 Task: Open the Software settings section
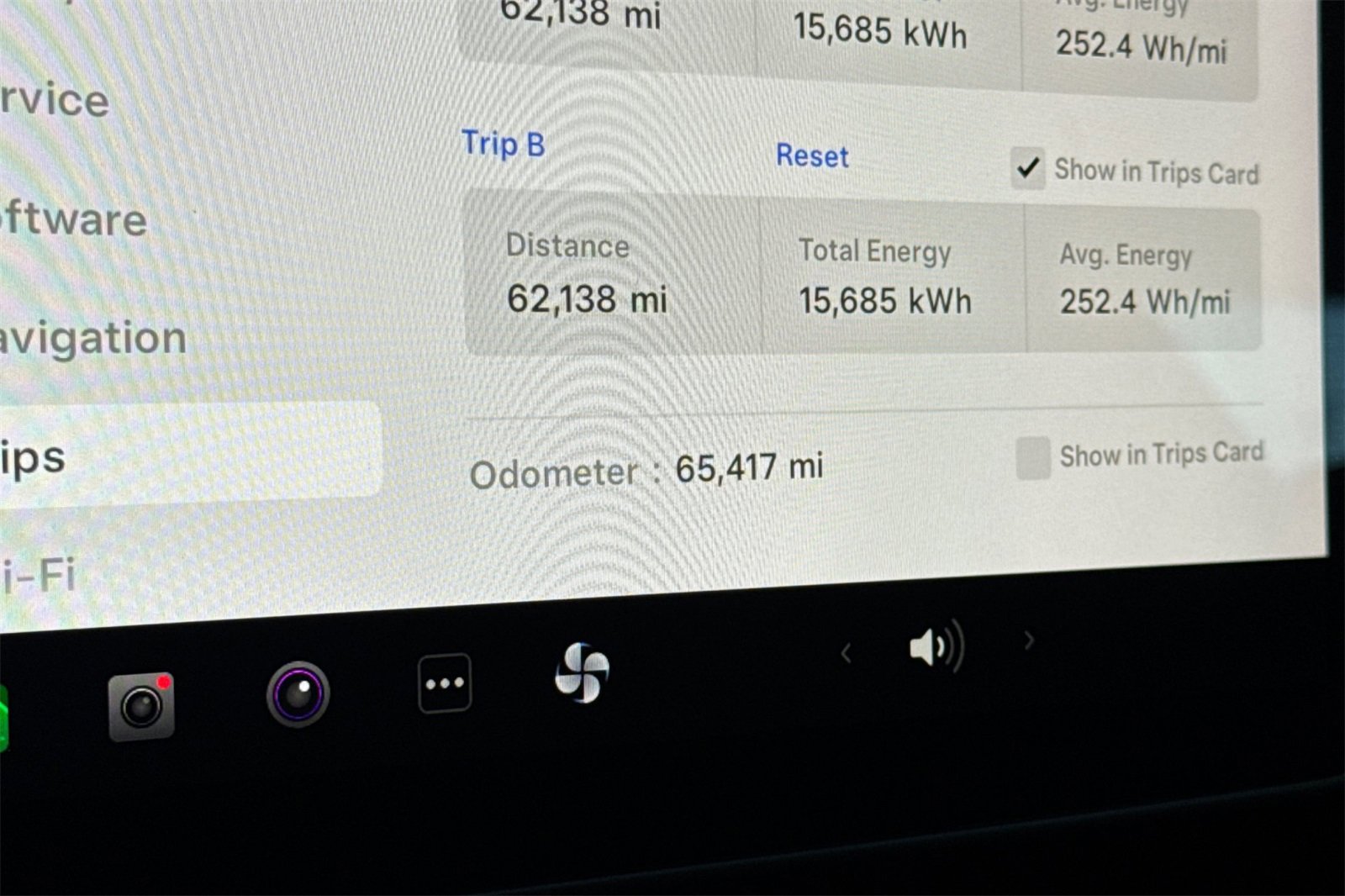74,220
